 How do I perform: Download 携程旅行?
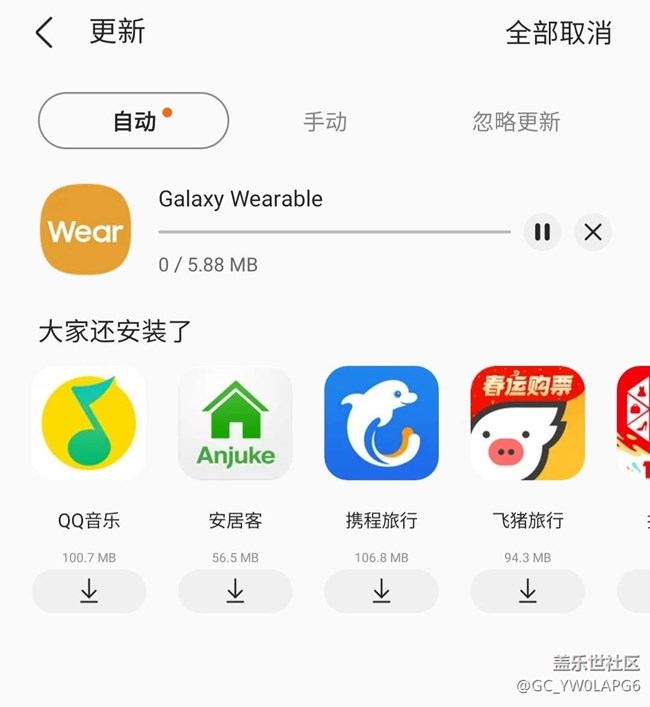click(x=381, y=591)
